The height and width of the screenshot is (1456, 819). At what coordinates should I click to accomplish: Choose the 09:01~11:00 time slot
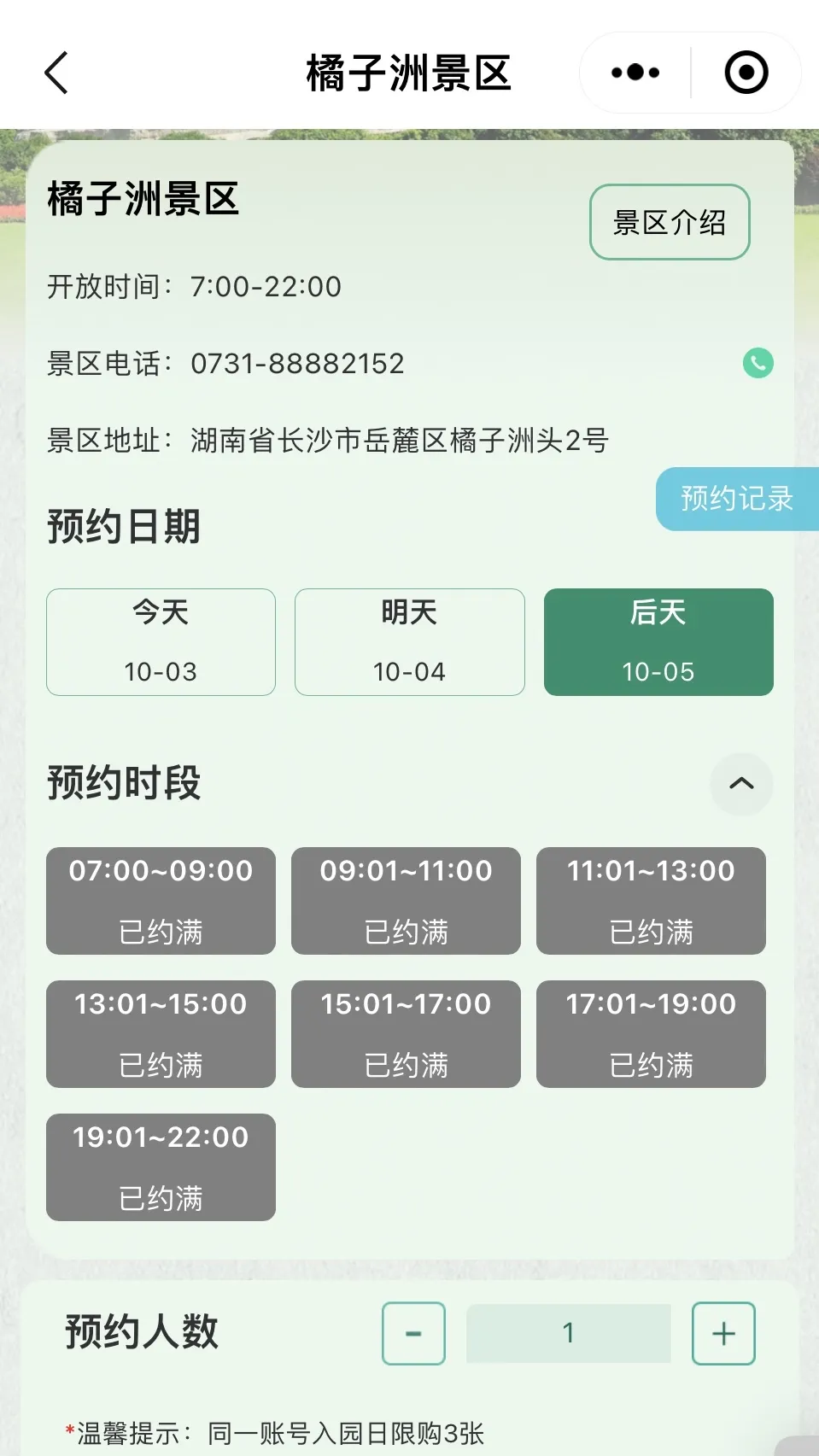pos(406,900)
